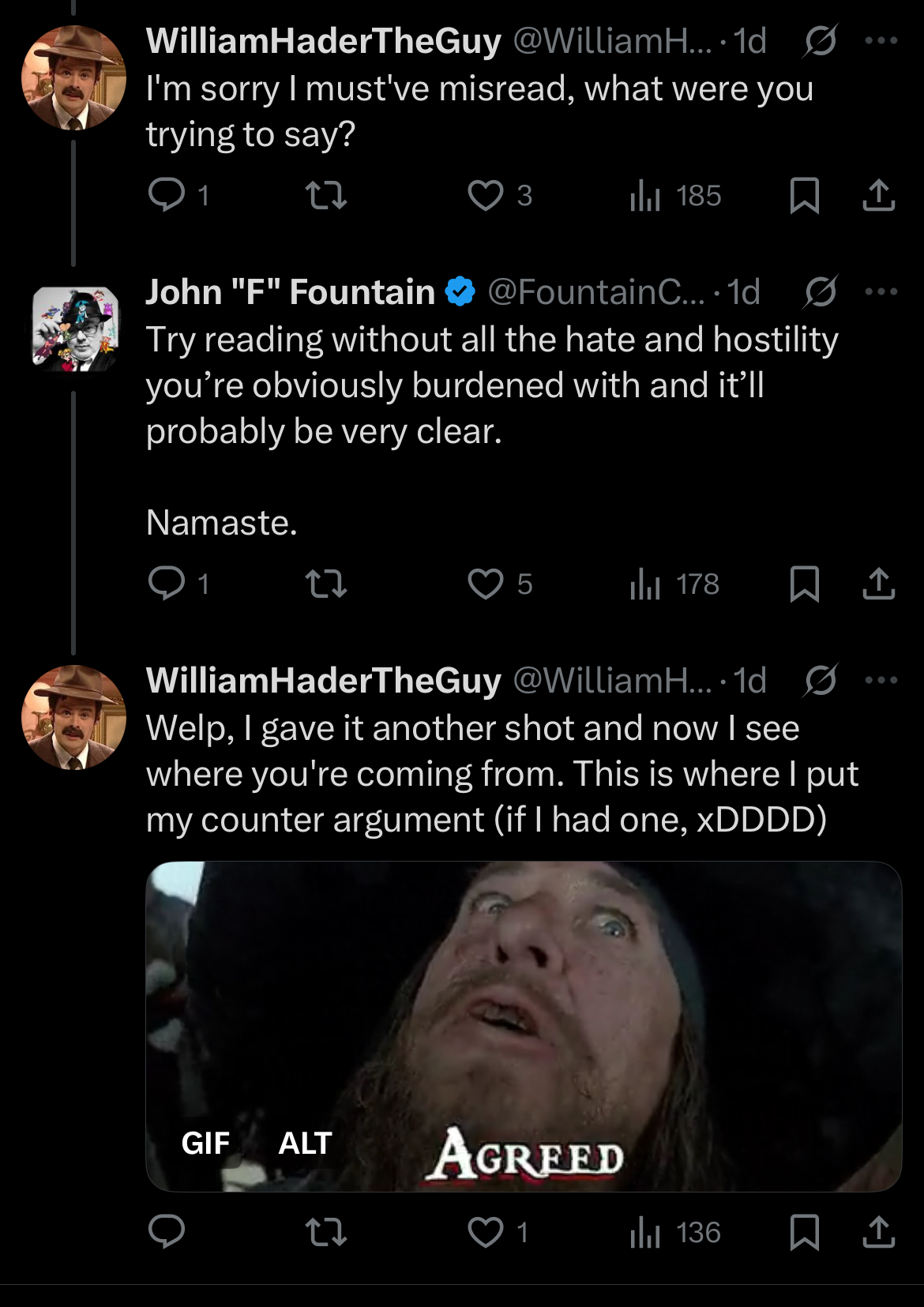Viewport: 924px width, 1307px height.
Task: Repost the "what were you trying to say?" tweet
Action: (325, 195)
